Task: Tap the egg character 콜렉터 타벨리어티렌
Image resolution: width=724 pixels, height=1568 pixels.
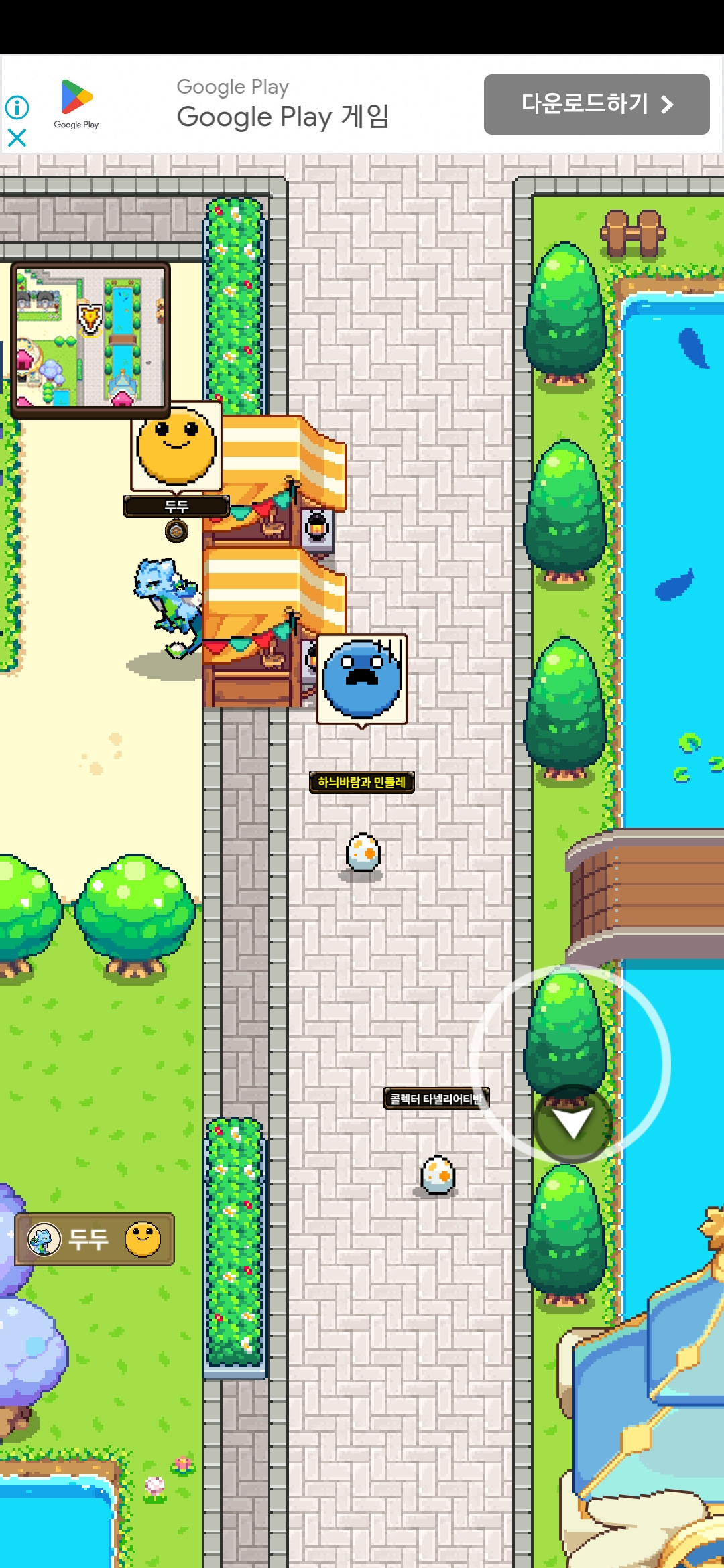Action: (x=437, y=1175)
